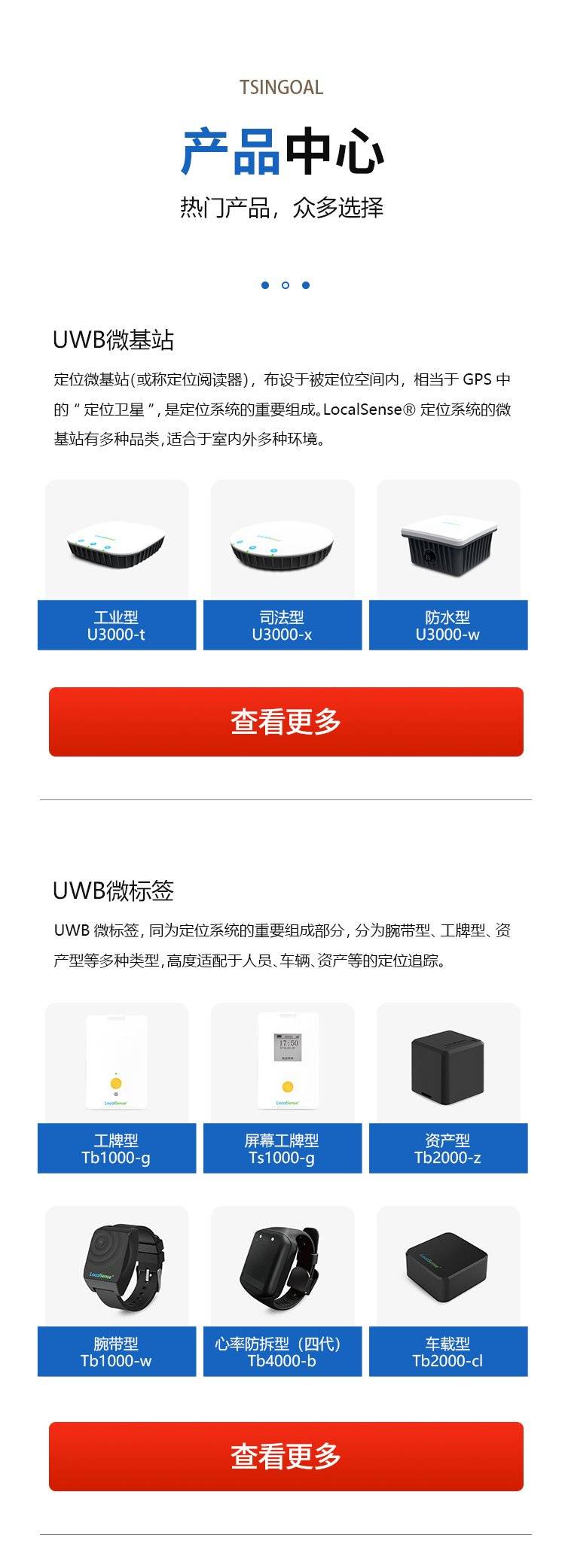Open the 心率防拆型 Tb4000-b card

[282, 1291]
